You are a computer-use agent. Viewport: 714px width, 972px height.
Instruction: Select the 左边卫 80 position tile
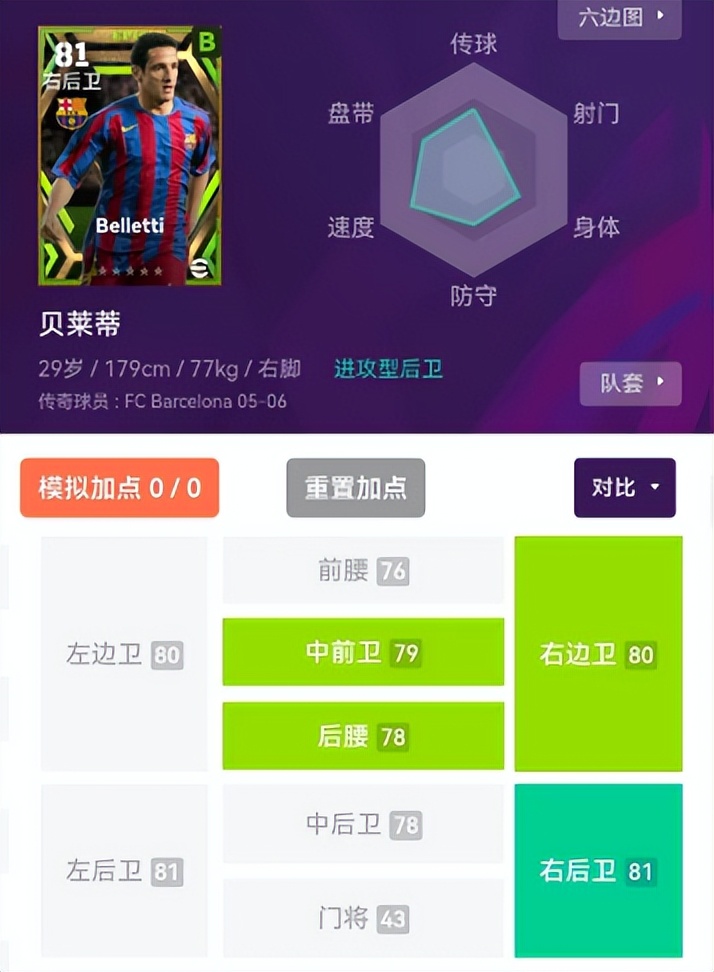(124, 655)
